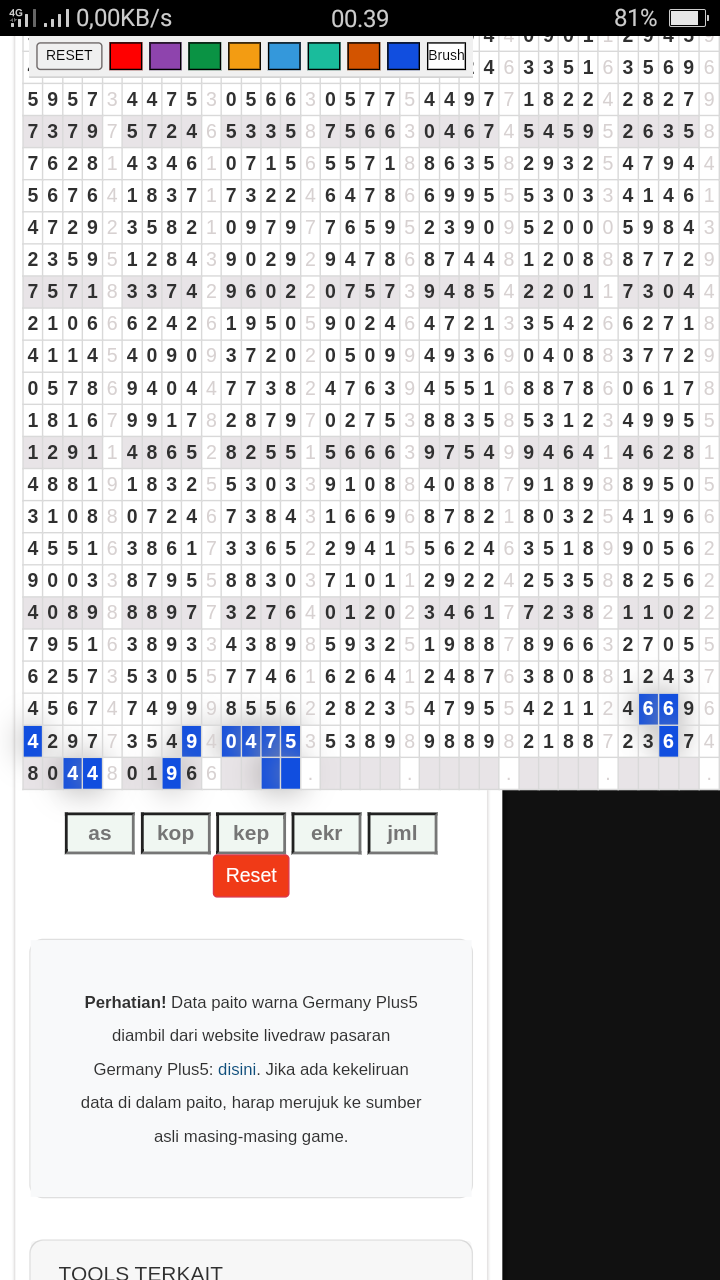Viewport: 720px width, 1280px height.
Task: Tap the 'ekr' button
Action: (x=327, y=833)
